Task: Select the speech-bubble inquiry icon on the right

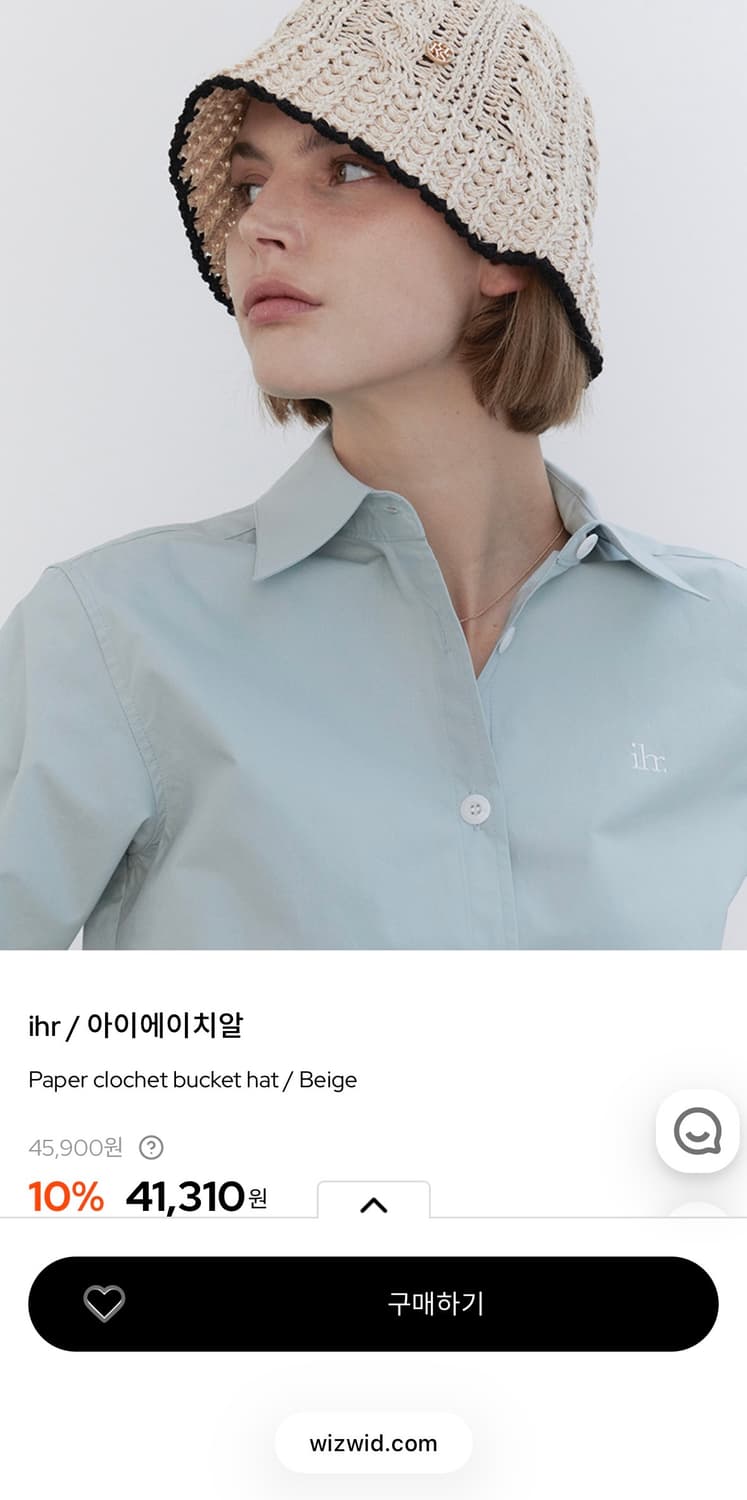Action: 697,1131
